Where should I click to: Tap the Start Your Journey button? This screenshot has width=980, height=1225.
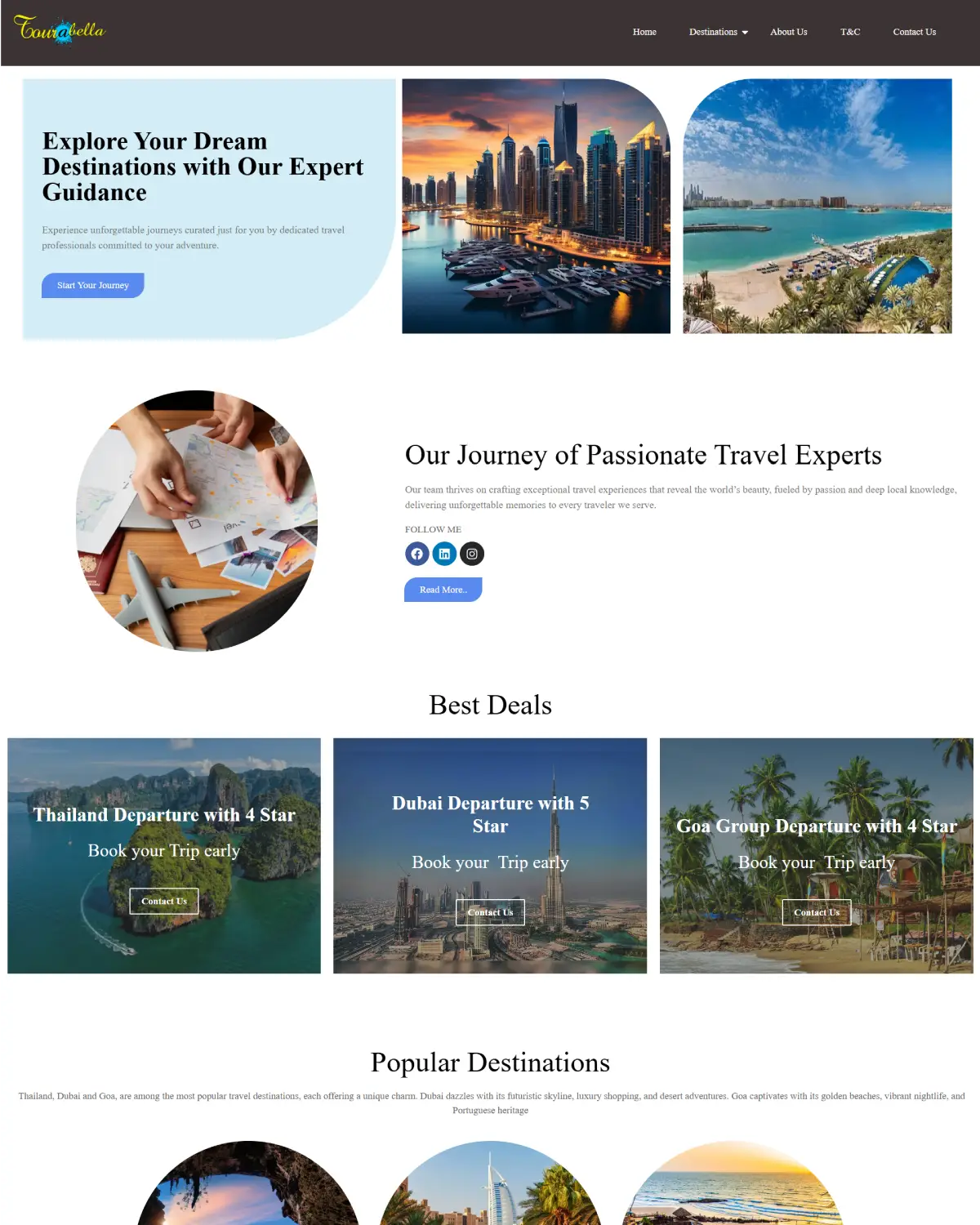93,285
